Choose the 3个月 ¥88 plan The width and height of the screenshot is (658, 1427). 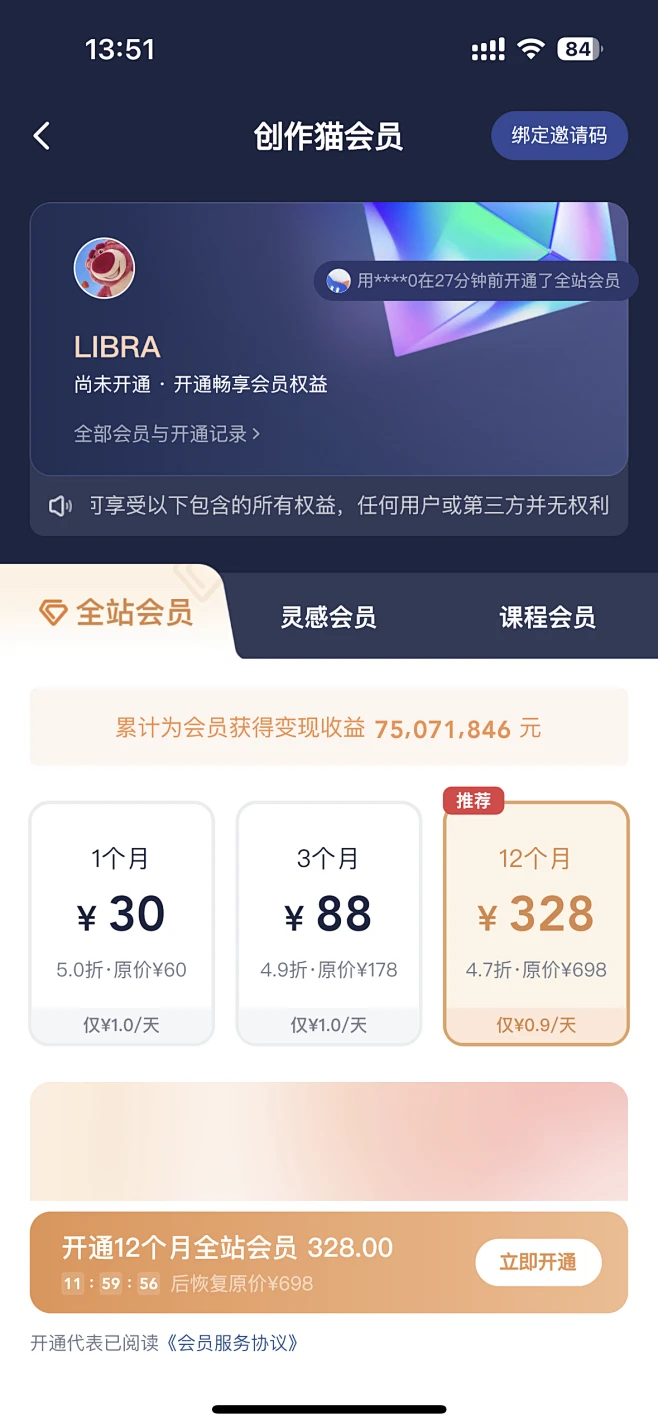tap(328, 923)
